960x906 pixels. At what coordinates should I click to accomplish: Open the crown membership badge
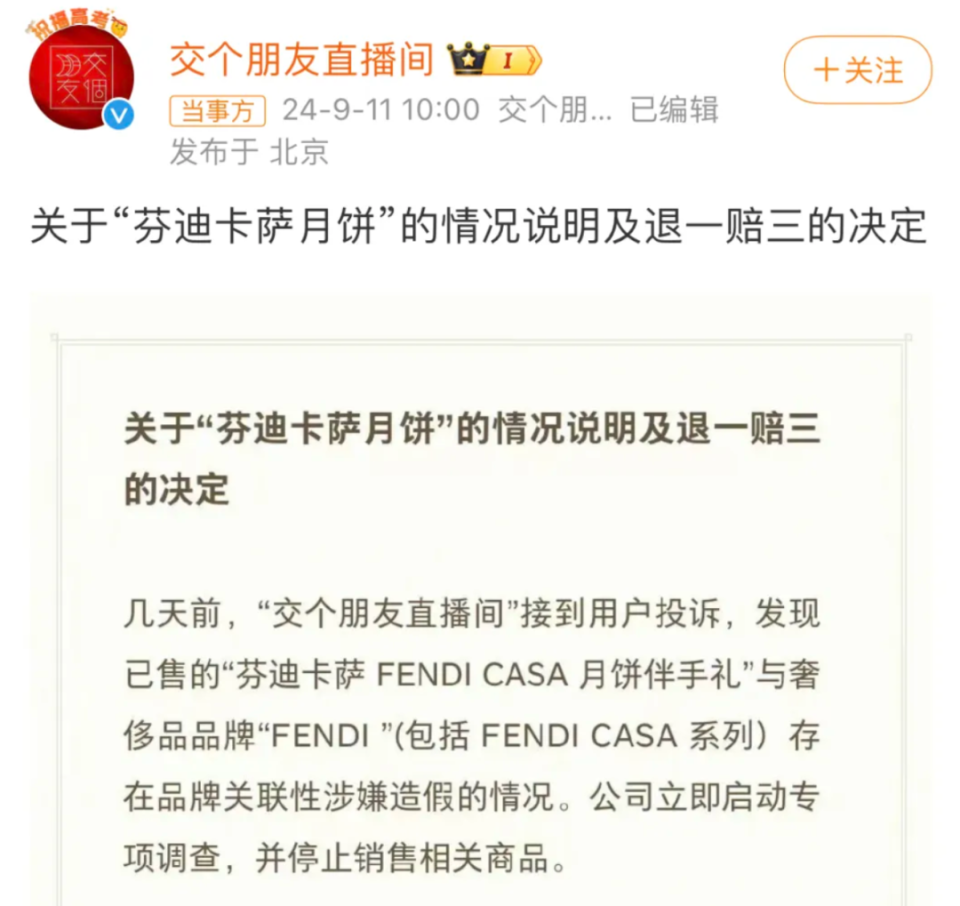tap(494, 60)
